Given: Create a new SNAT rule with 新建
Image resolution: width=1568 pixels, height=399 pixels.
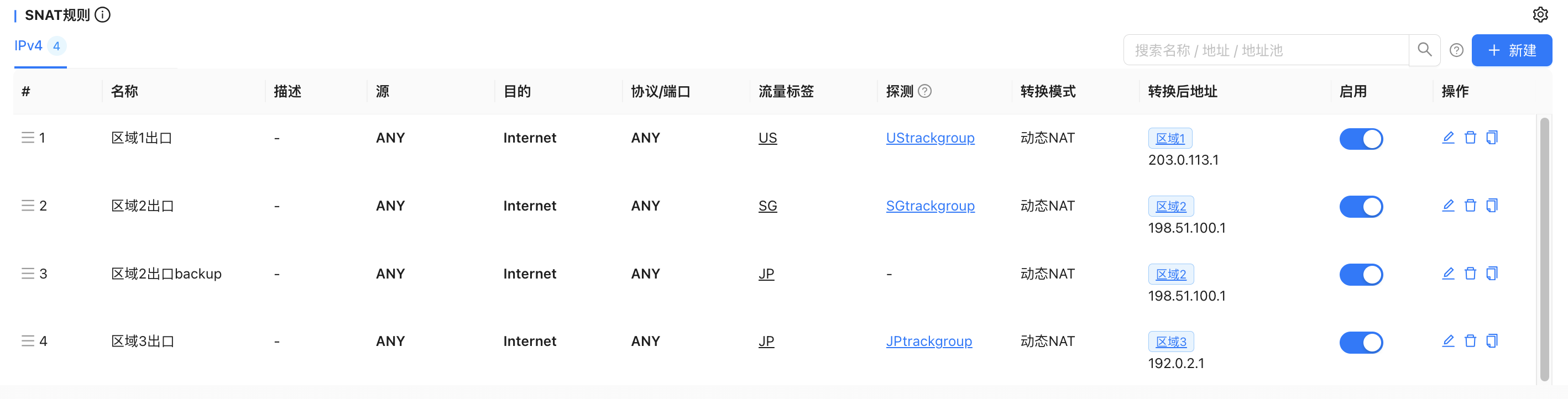Looking at the screenshot, I should (1512, 50).
